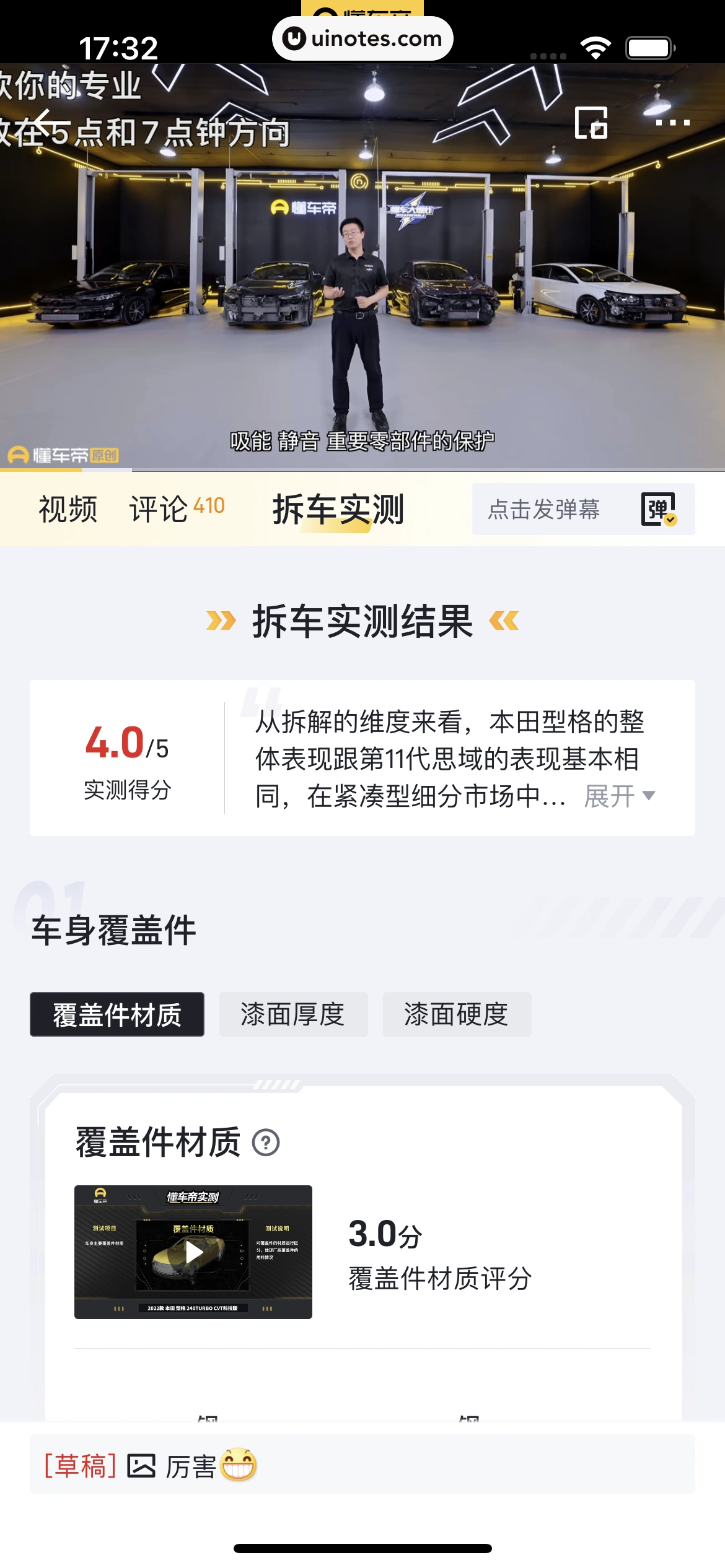This screenshot has height=1568, width=725.
Task: Open the draft comment box with 厉害
Action: tap(362, 1466)
